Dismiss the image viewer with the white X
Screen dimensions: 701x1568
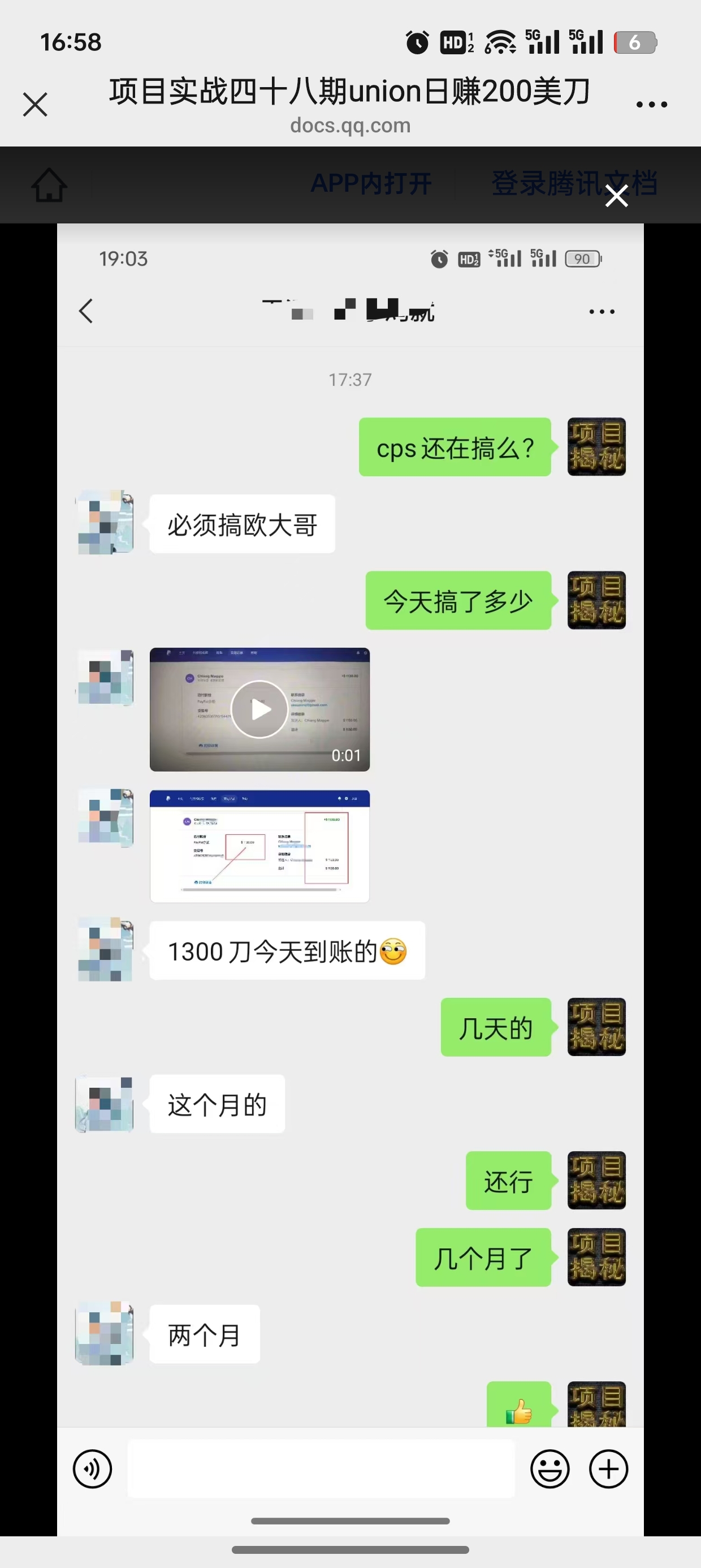point(616,196)
